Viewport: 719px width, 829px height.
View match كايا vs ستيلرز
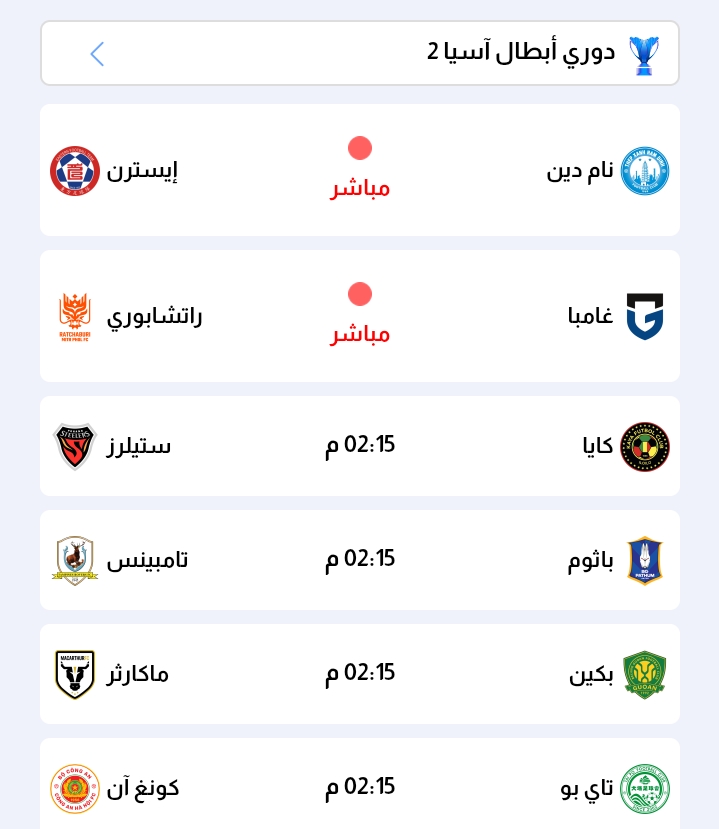pos(360,446)
